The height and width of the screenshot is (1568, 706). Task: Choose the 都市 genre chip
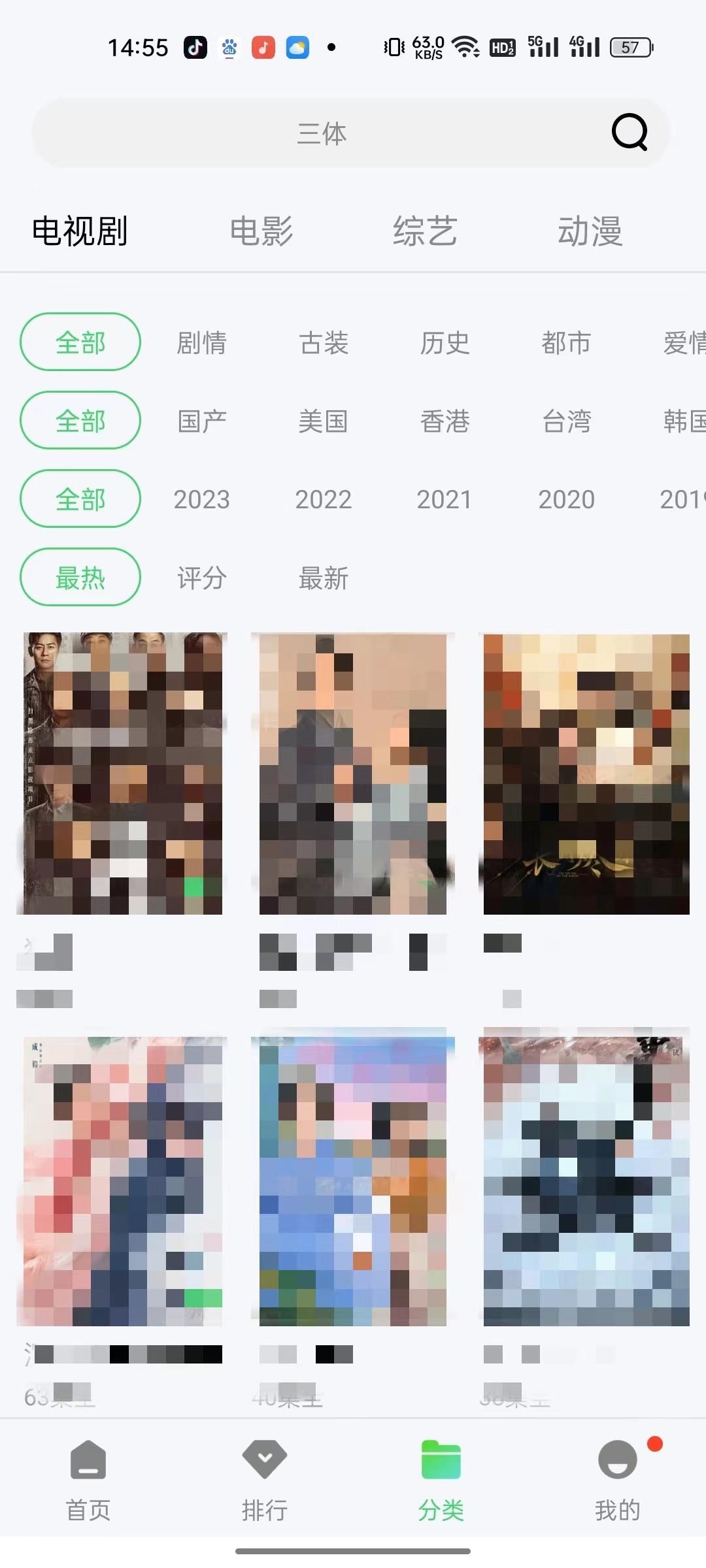pyautogui.click(x=566, y=342)
